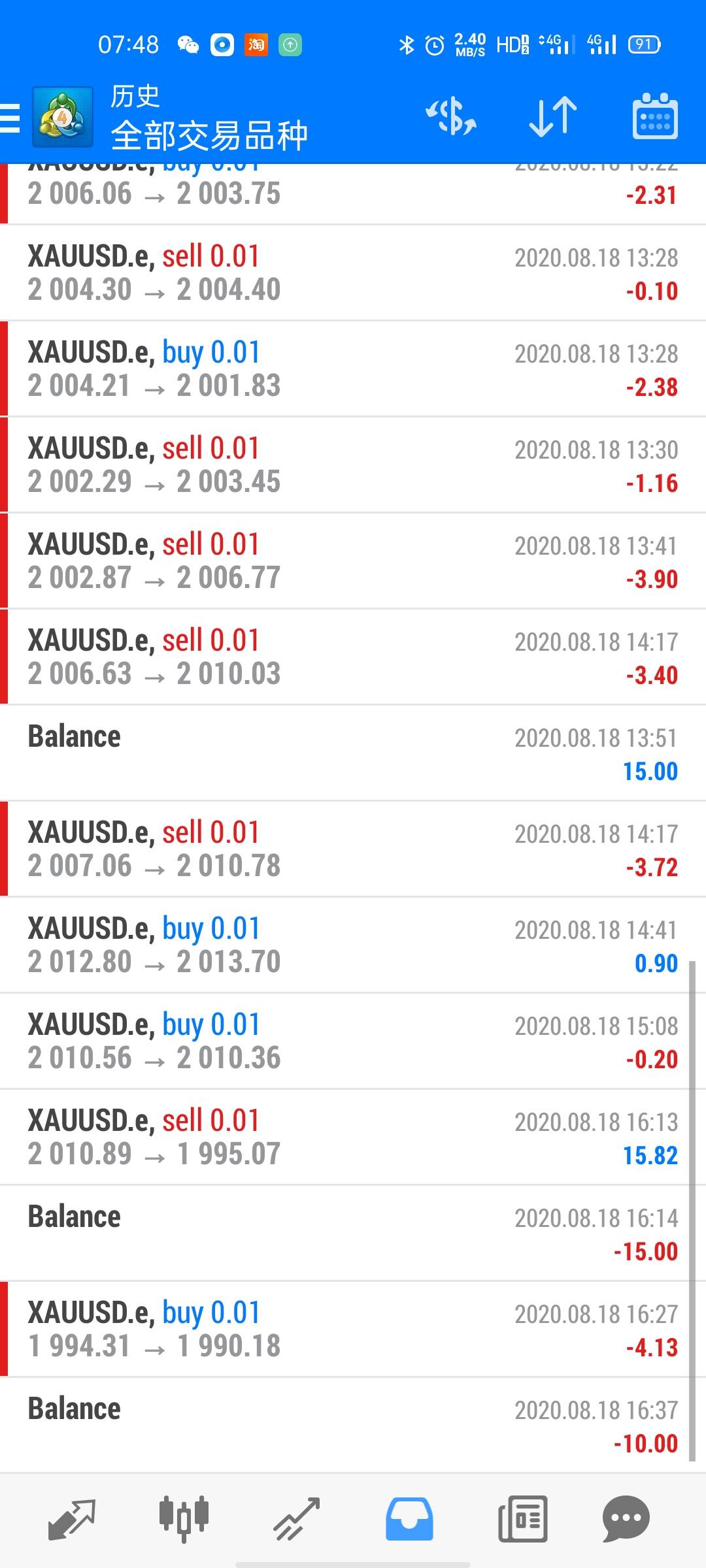Image resolution: width=706 pixels, height=1568 pixels.
Task: Open the sort order arrows
Action: 553,118
